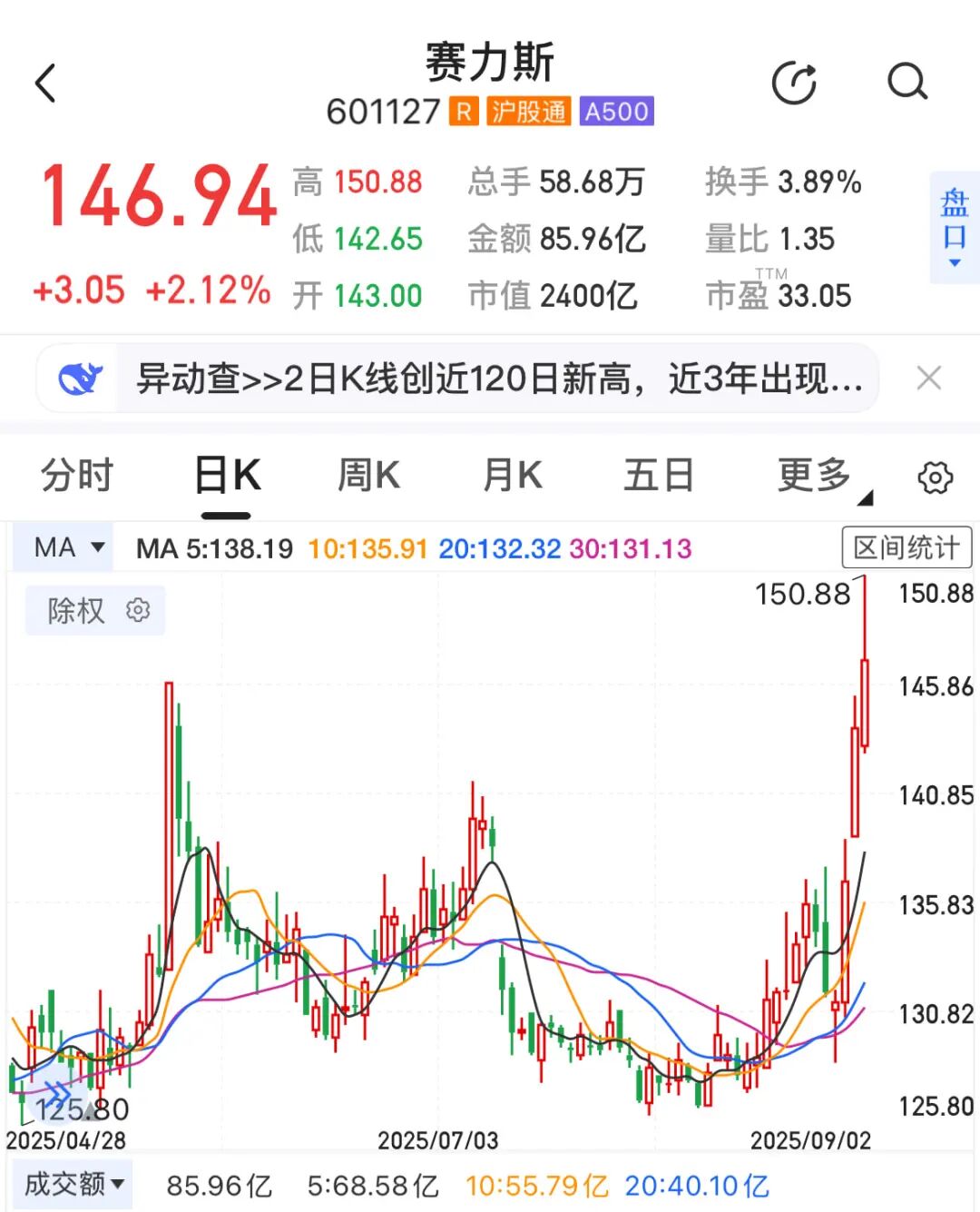Open the MA indicator dropdown
The width and height of the screenshot is (980, 1212).
click(68, 547)
